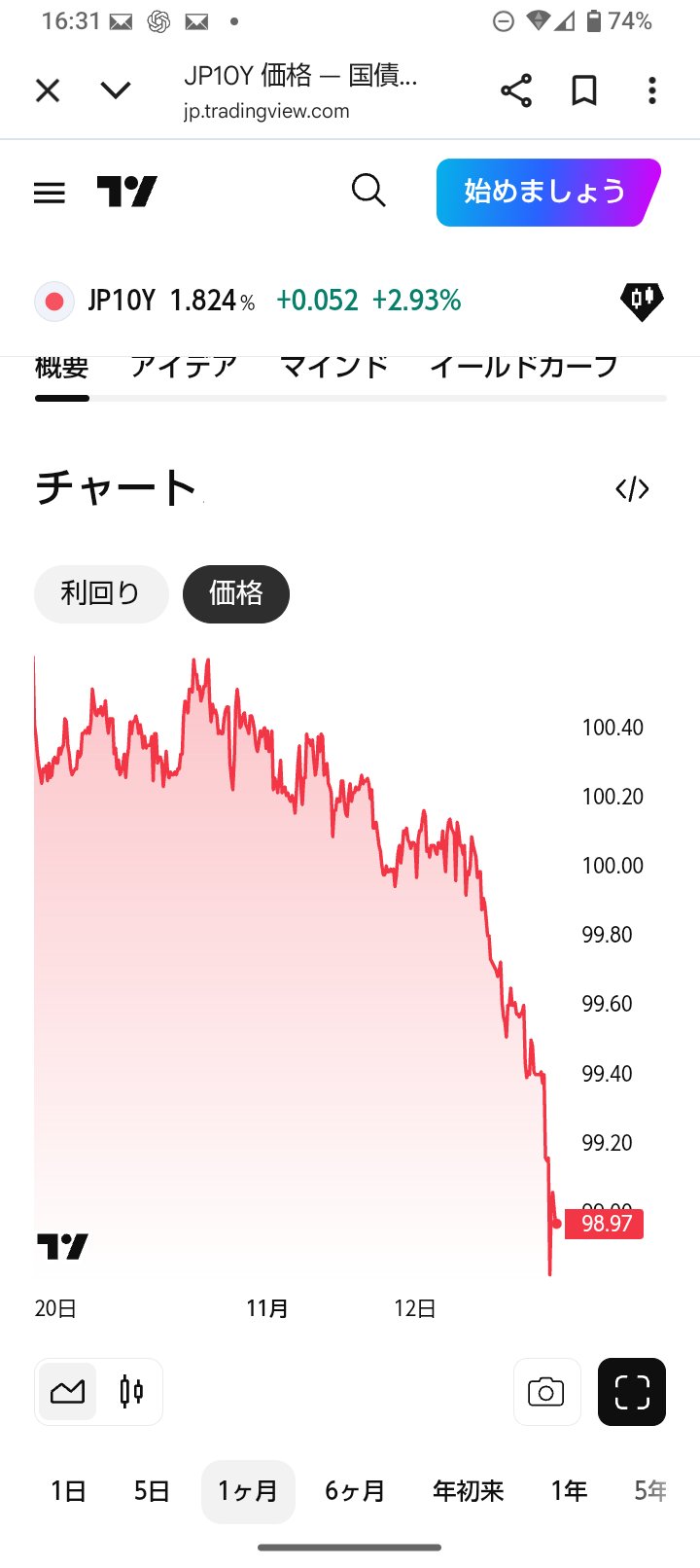Select the 年初来 time range
The width and height of the screenshot is (700, 1568).
click(x=469, y=1491)
